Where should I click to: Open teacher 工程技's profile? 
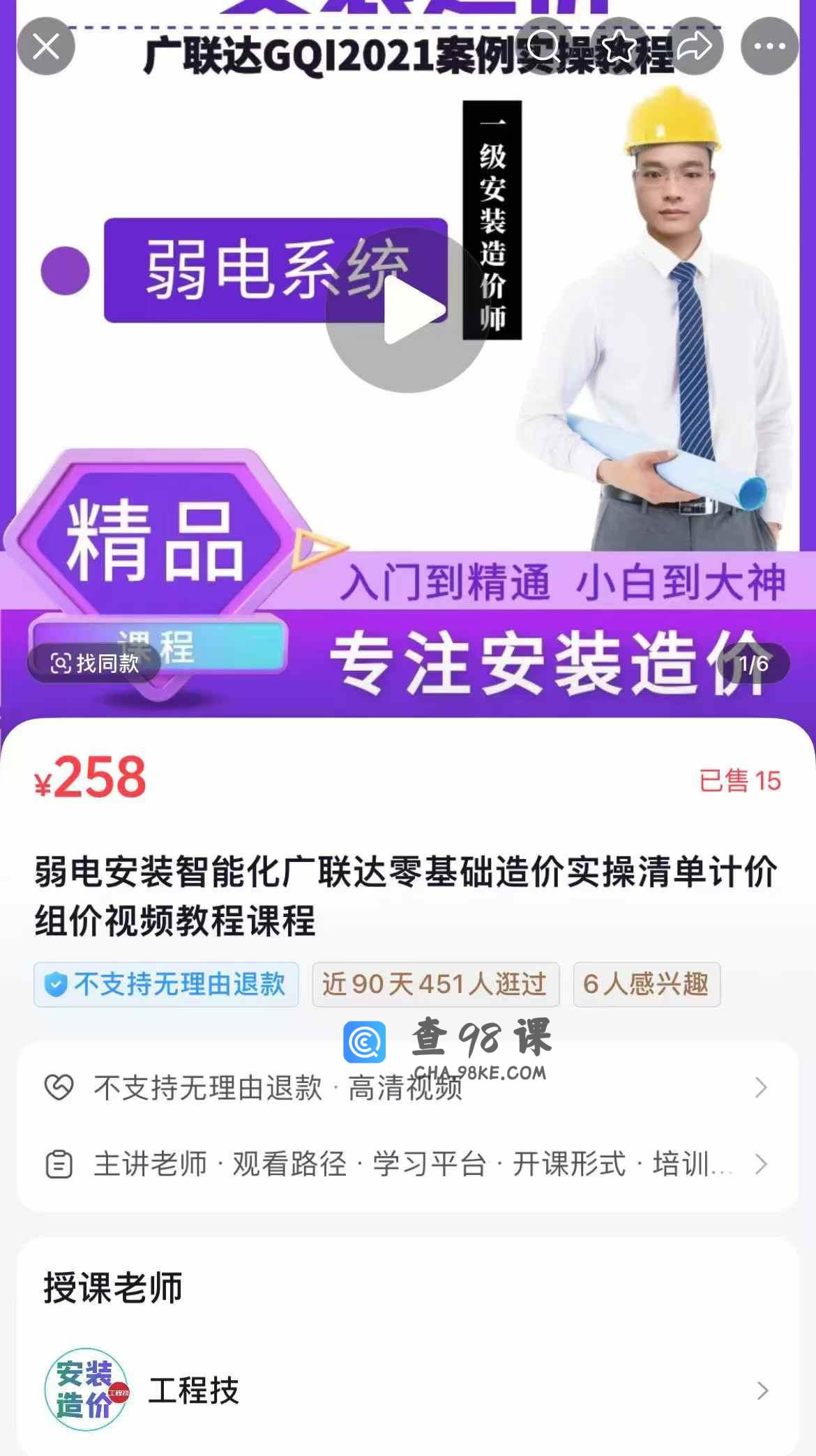coord(407,1390)
